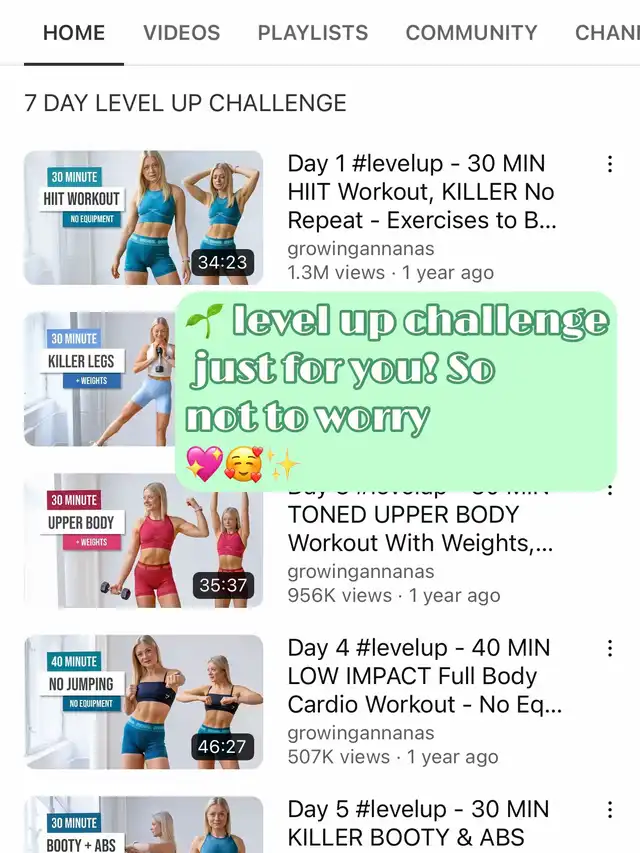The width and height of the screenshot is (640, 853).
Task: Play the Day 4 Low Impact Cardio video
Action: pyautogui.click(x=143, y=702)
